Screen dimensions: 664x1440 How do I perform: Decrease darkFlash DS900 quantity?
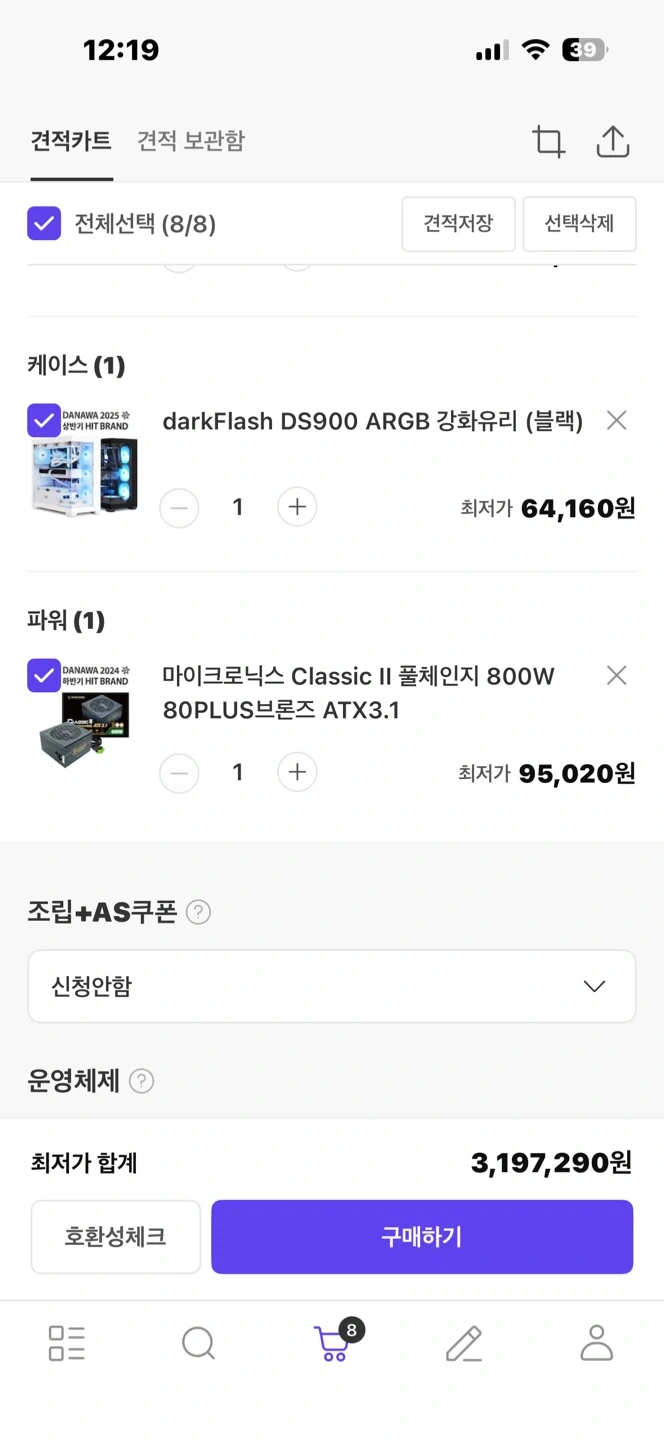pos(179,507)
